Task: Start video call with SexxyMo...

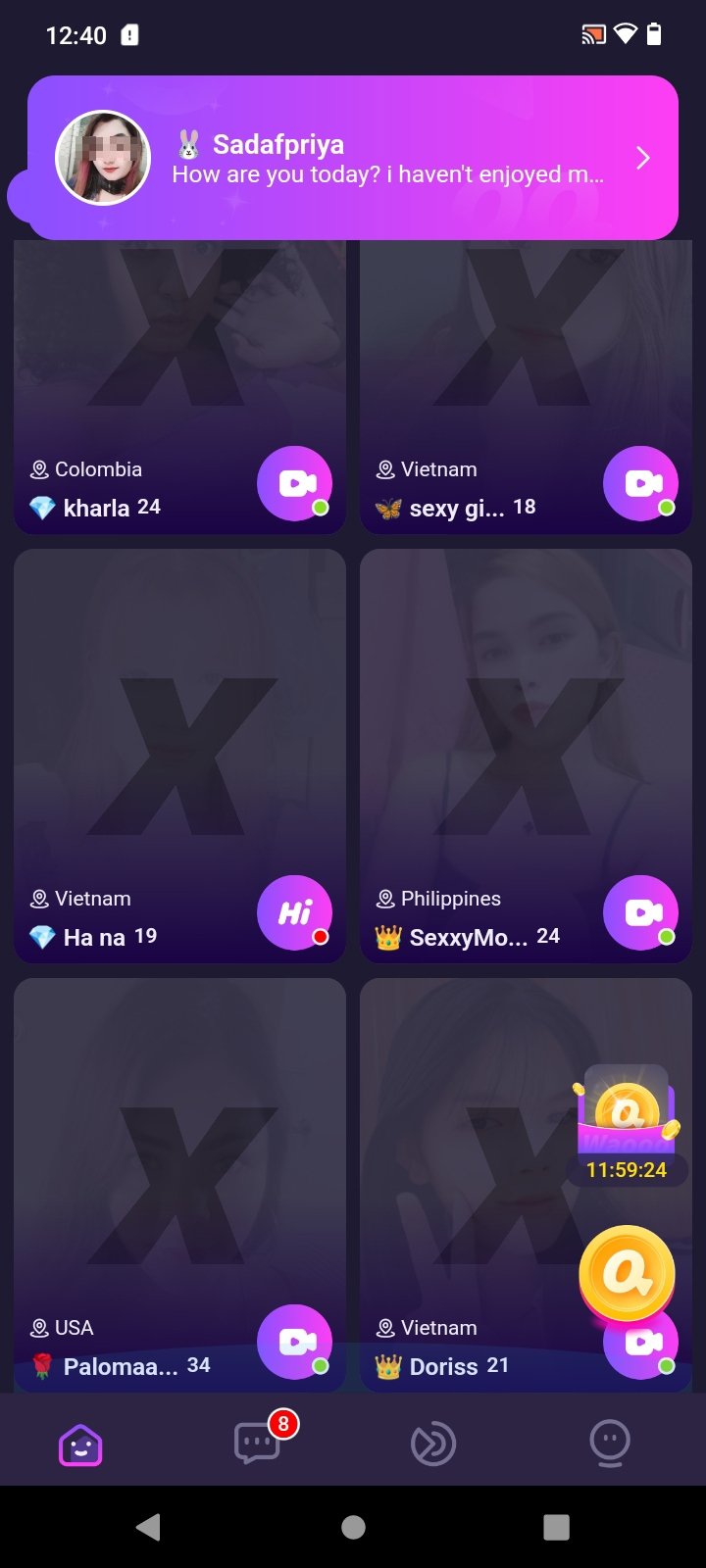Action: click(x=640, y=913)
